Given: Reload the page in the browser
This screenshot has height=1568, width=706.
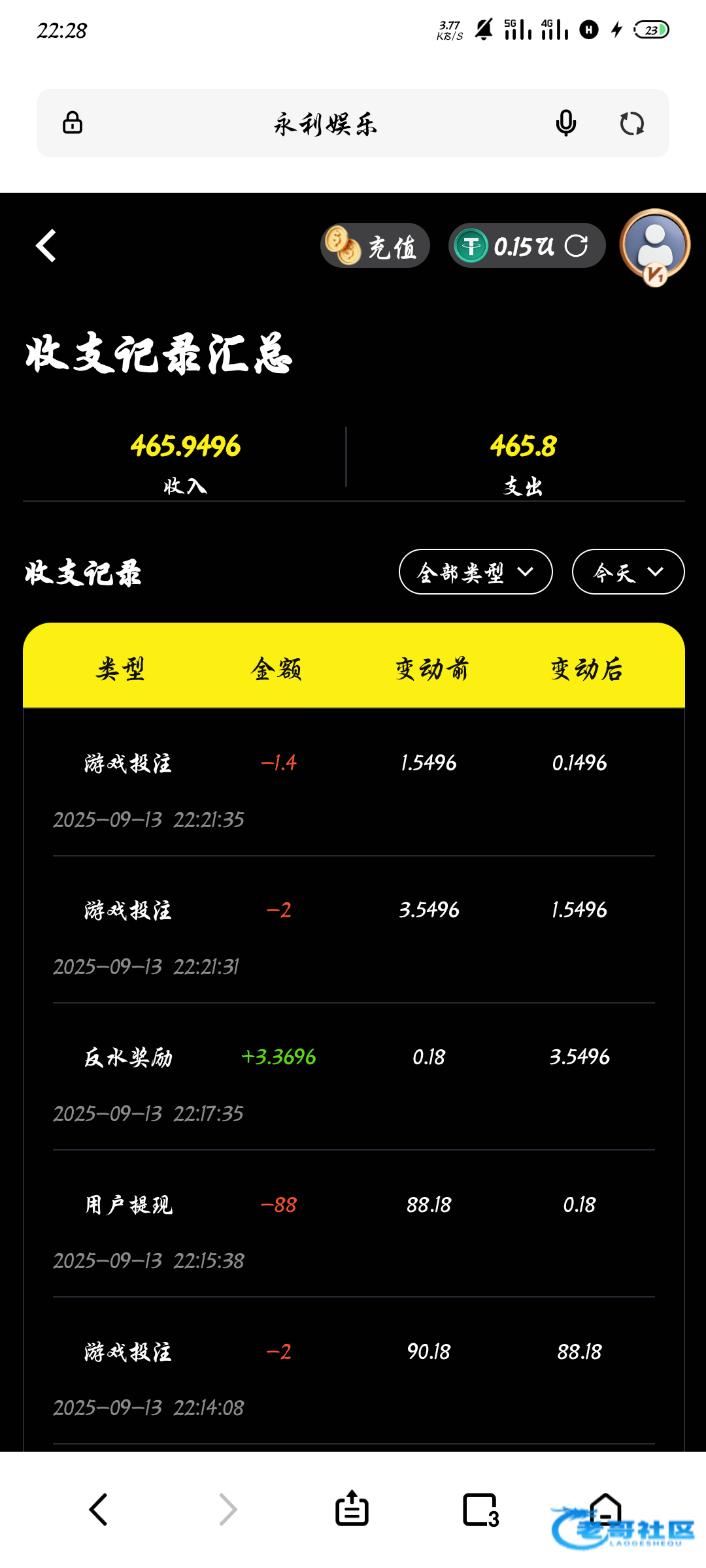Looking at the screenshot, I should click(x=631, y=123).
